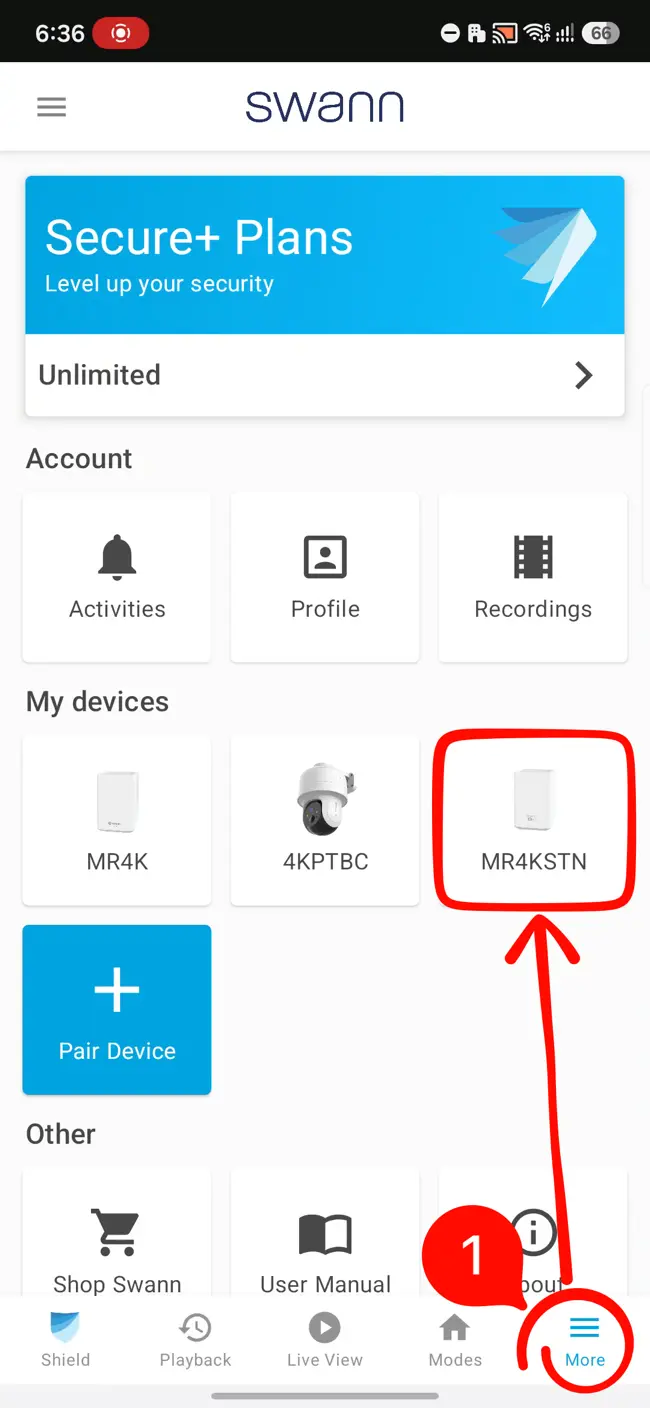Go to the Live View tab
The image size is (650, 1408).
325,1340
